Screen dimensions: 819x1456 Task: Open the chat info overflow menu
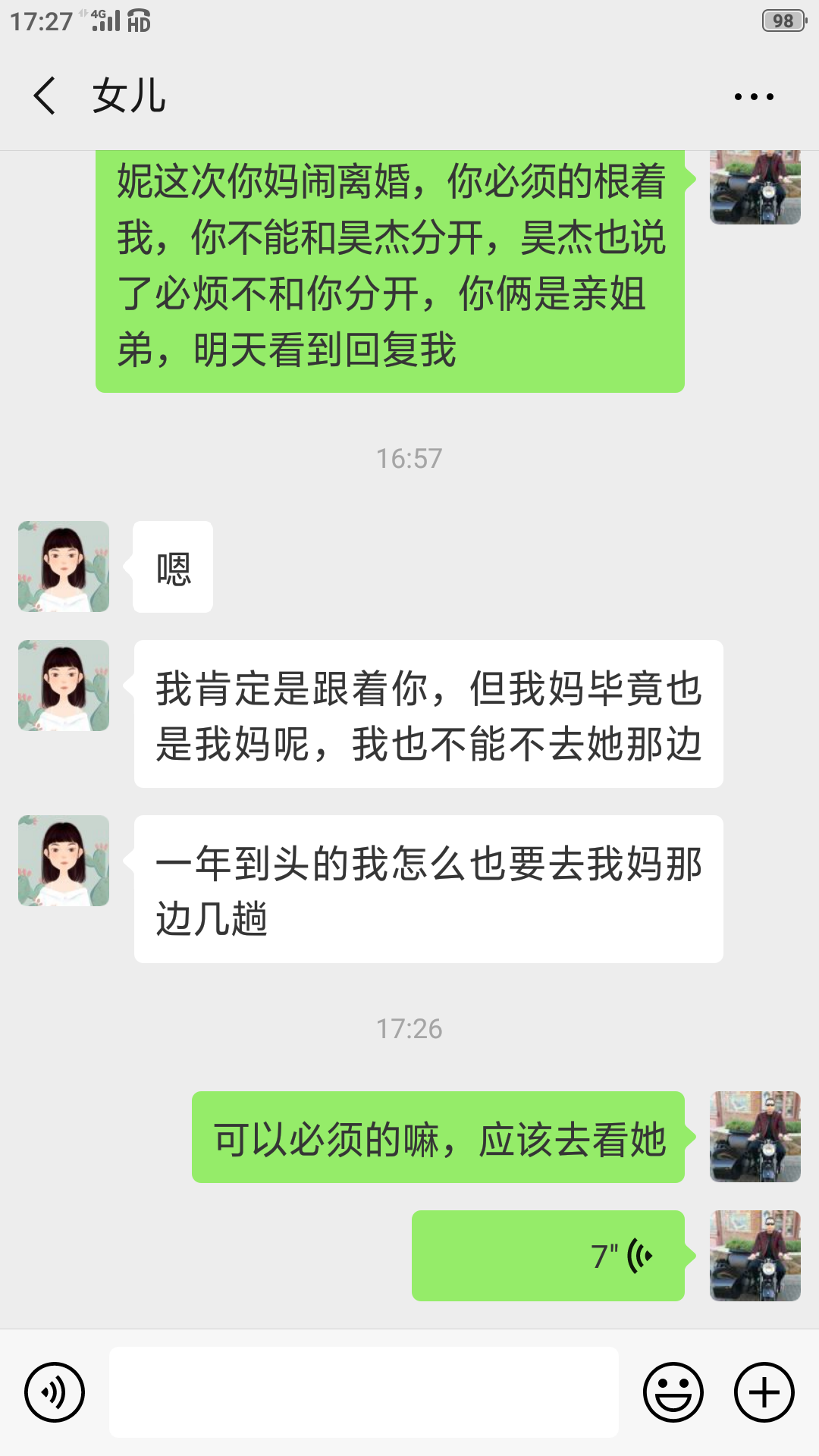[754, 96]
